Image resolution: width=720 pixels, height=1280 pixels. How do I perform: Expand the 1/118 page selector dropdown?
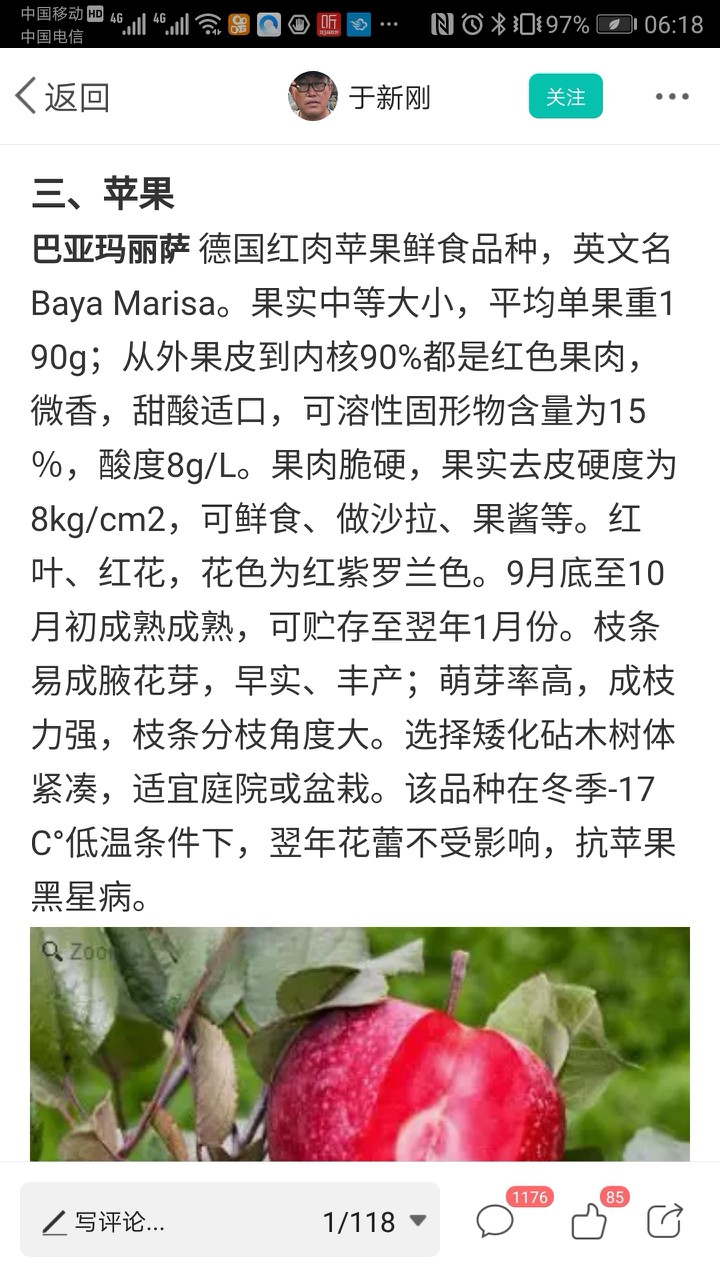(375, 1221)
